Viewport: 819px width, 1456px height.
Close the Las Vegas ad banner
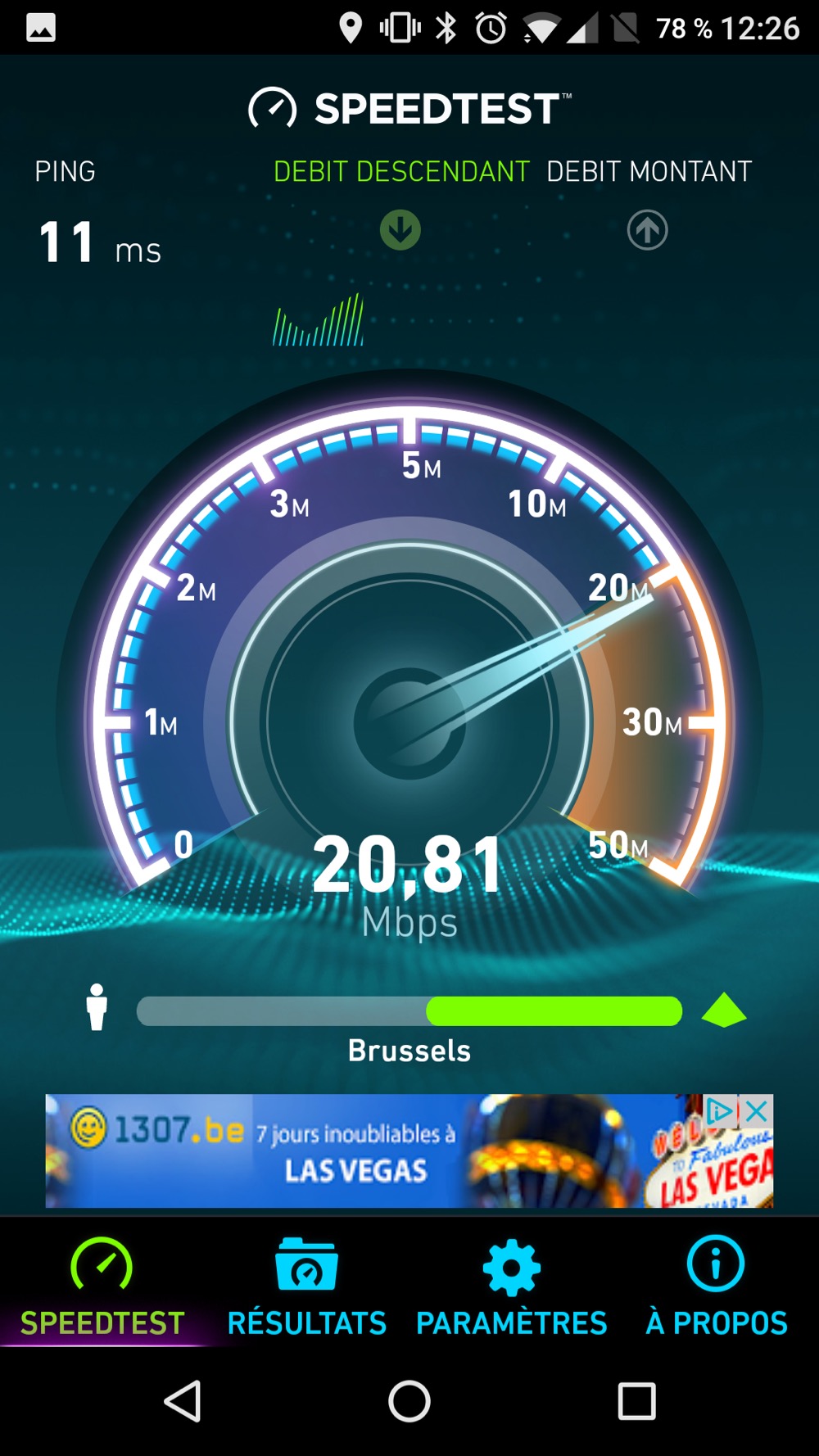tap(758, 1111)
